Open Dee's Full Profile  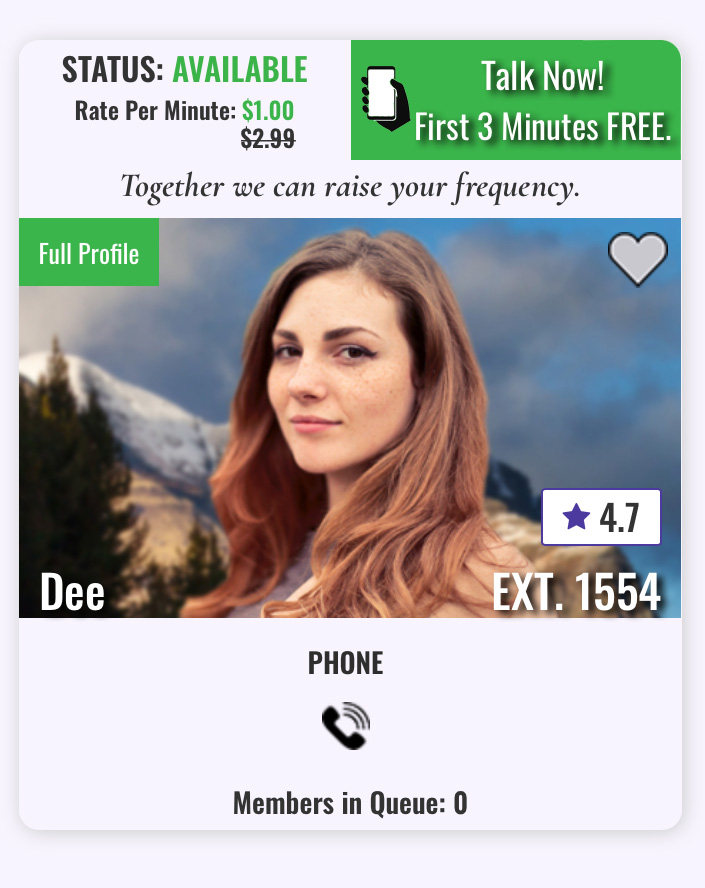click(x=89, y=253)
